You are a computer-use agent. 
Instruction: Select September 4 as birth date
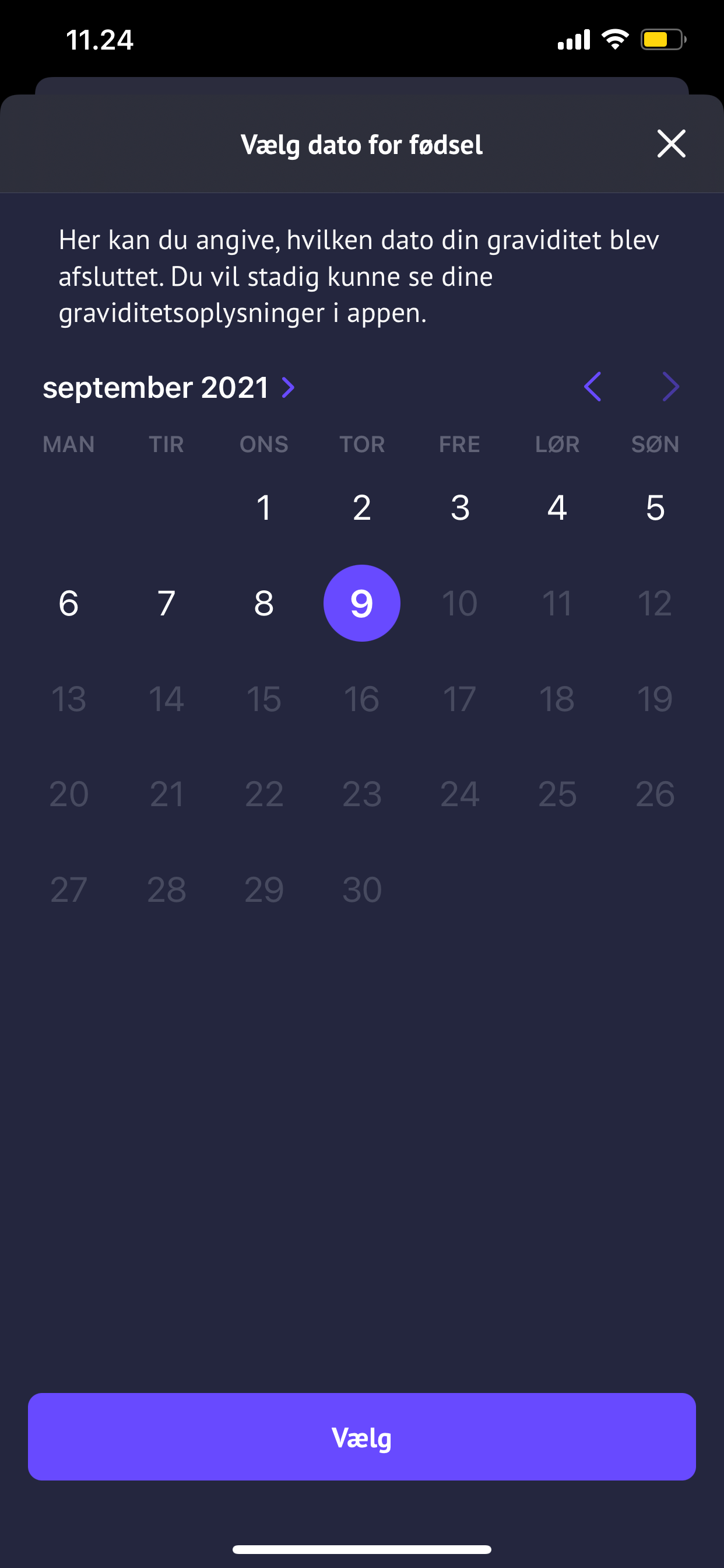pyautogui.click(x=557, y=507)
